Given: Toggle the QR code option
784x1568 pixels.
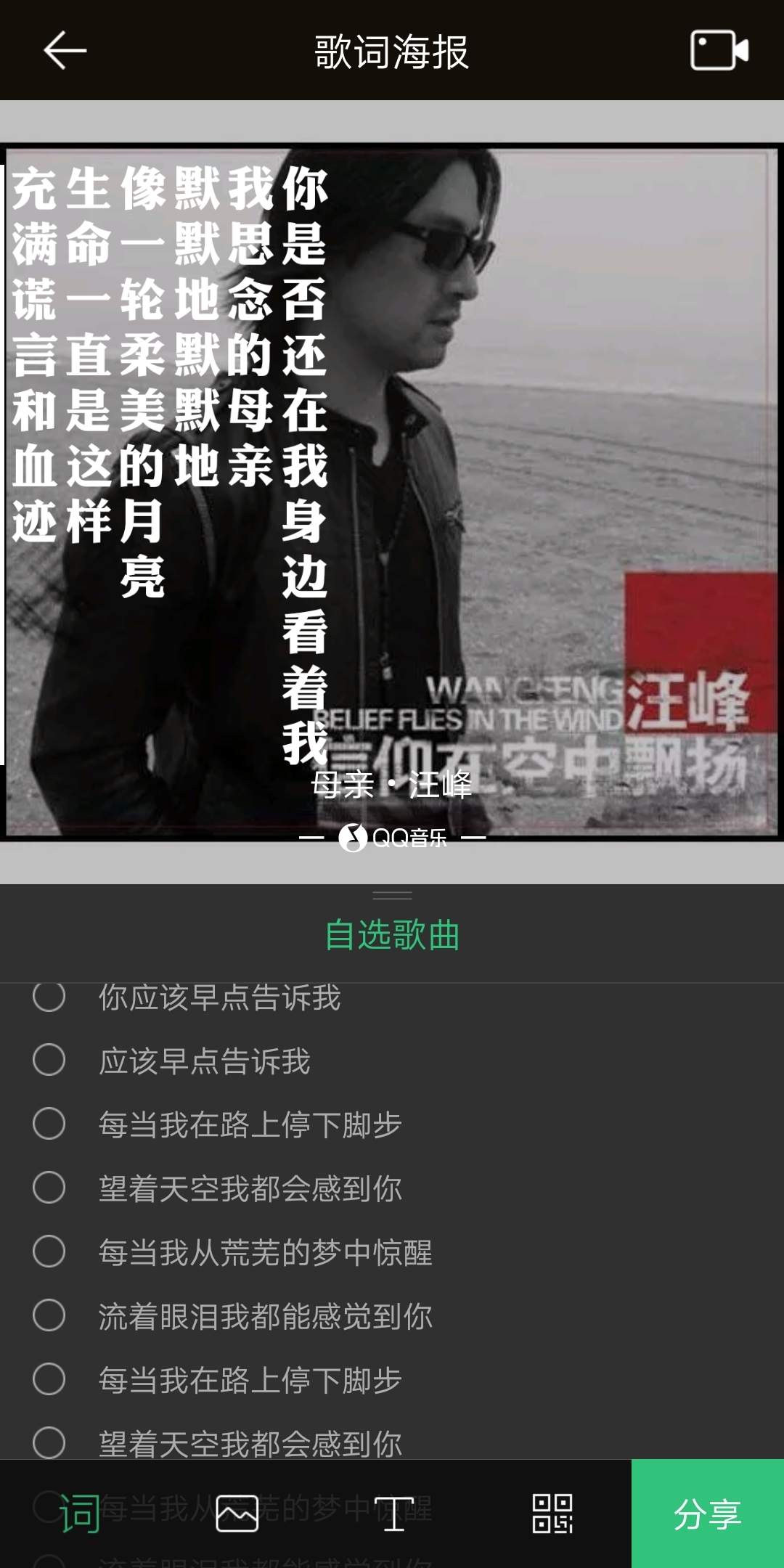Looking at the screenshot, I should (x=552, y=1514).
